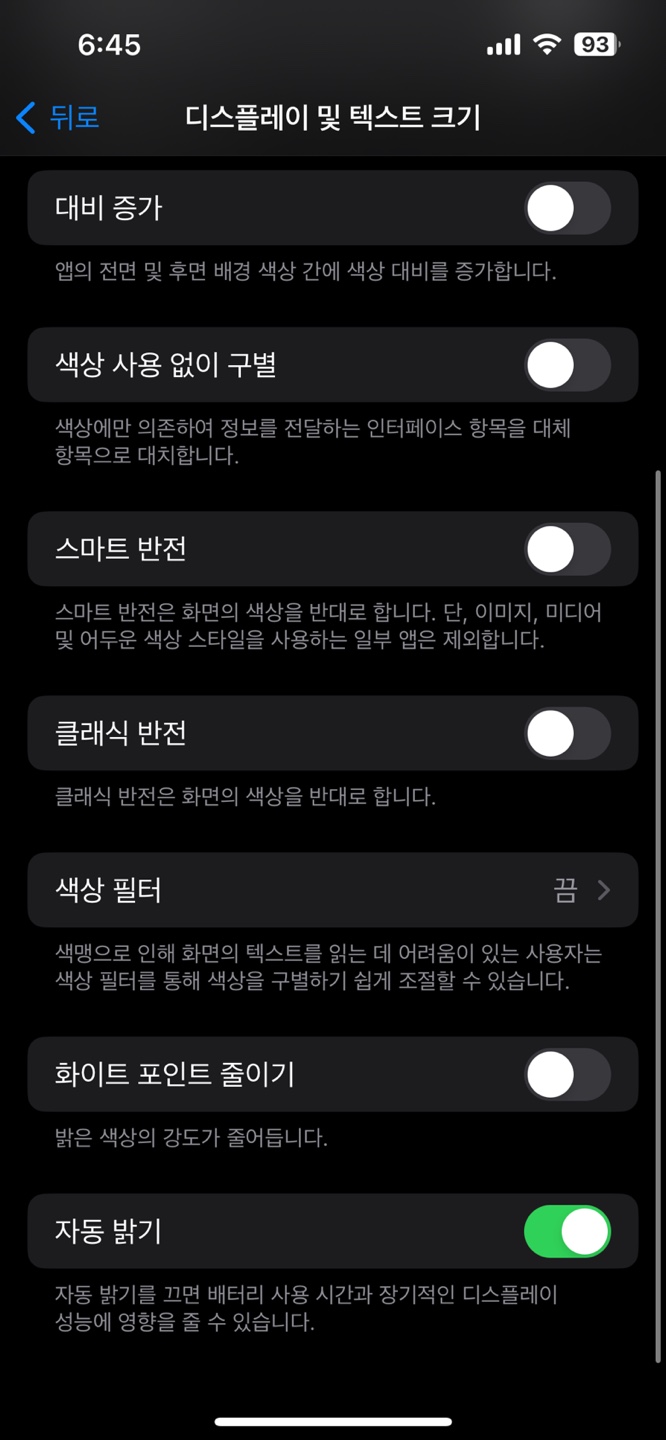666x1440 pixels.
Task: Open the 색상 필터 settings row
Action: click(x=332, y=890)
